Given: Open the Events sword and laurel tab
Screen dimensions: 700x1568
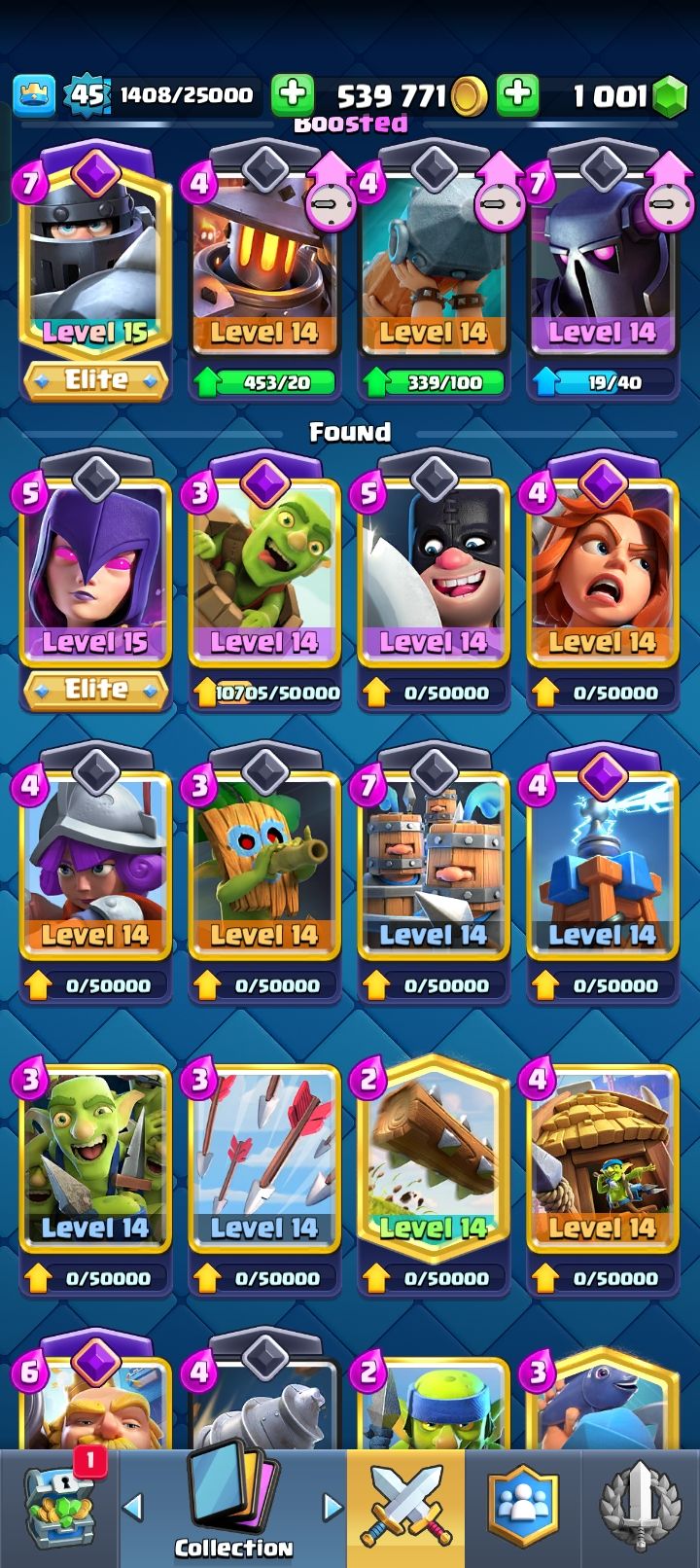Looking at the screenshot, I should (x=640, y=1508).
